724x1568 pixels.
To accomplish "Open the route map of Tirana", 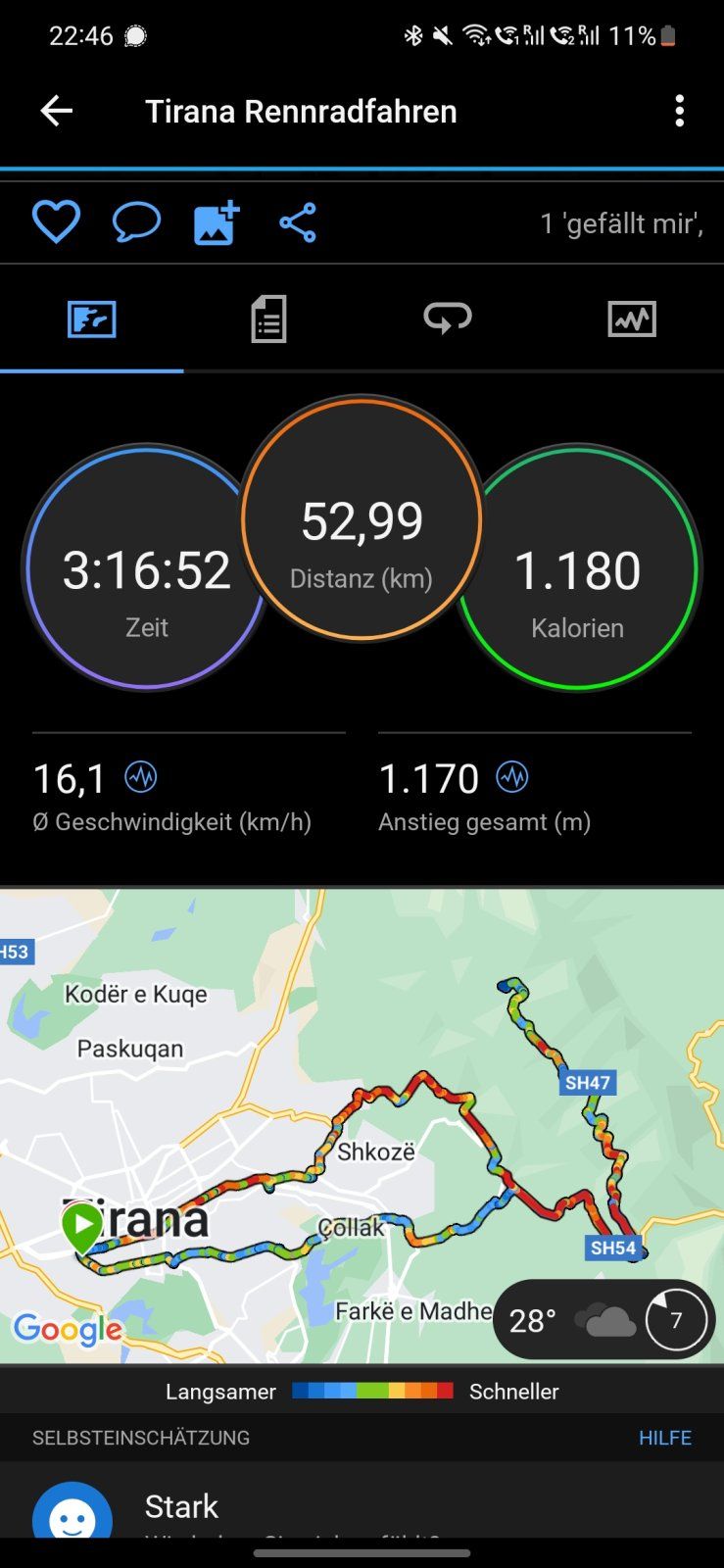I will pyautogui.click(x=362, y=1126).
